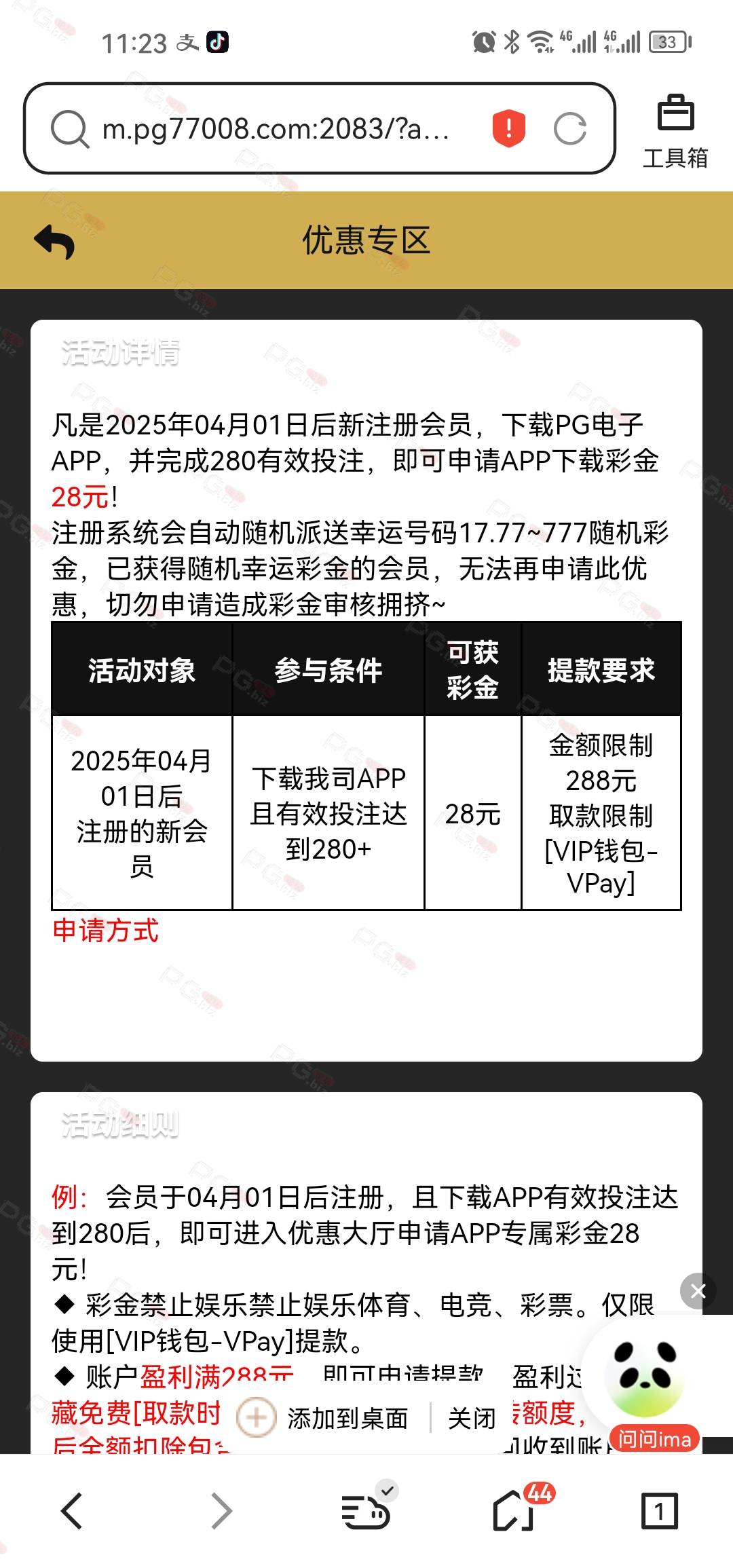This screenshot has width=733, height=1568.
Task: Open the tab switcher showing 1
Action: [x=659, y=1510]
